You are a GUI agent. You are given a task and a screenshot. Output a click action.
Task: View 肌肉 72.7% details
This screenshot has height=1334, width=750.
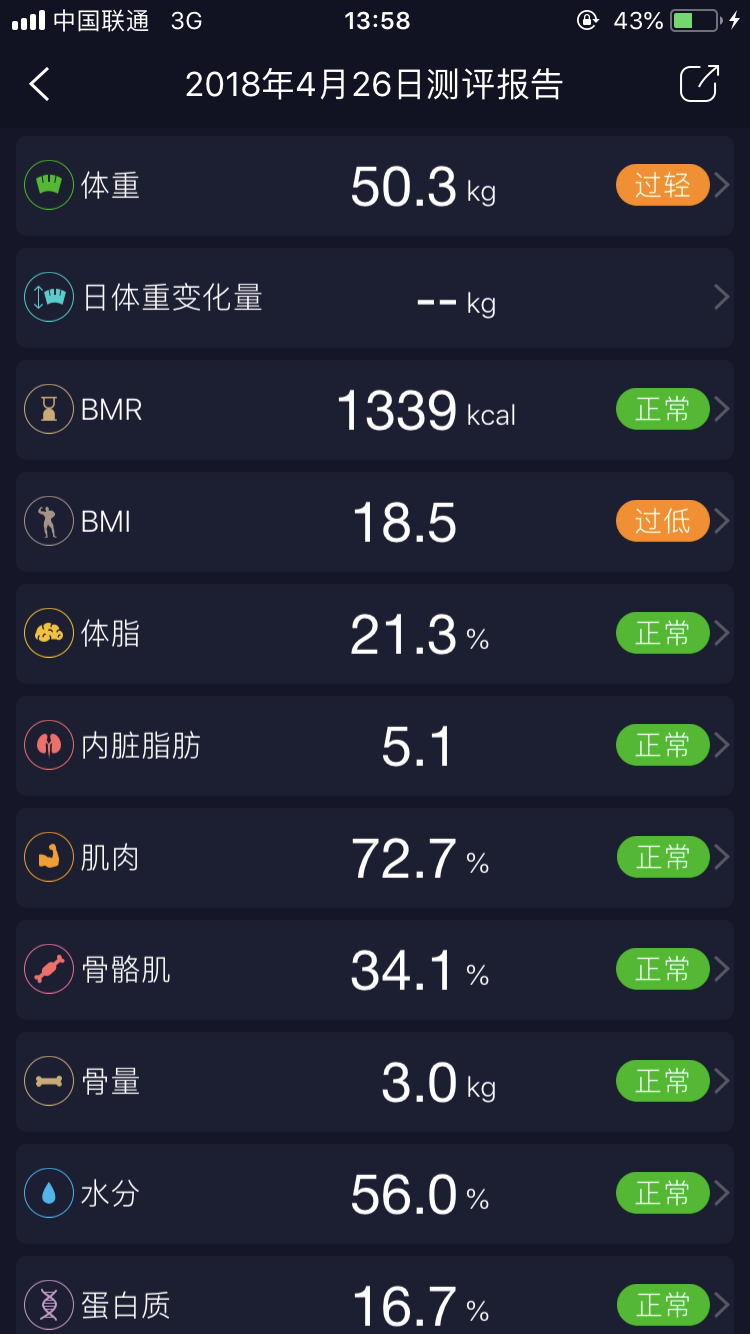click(375, 858)
